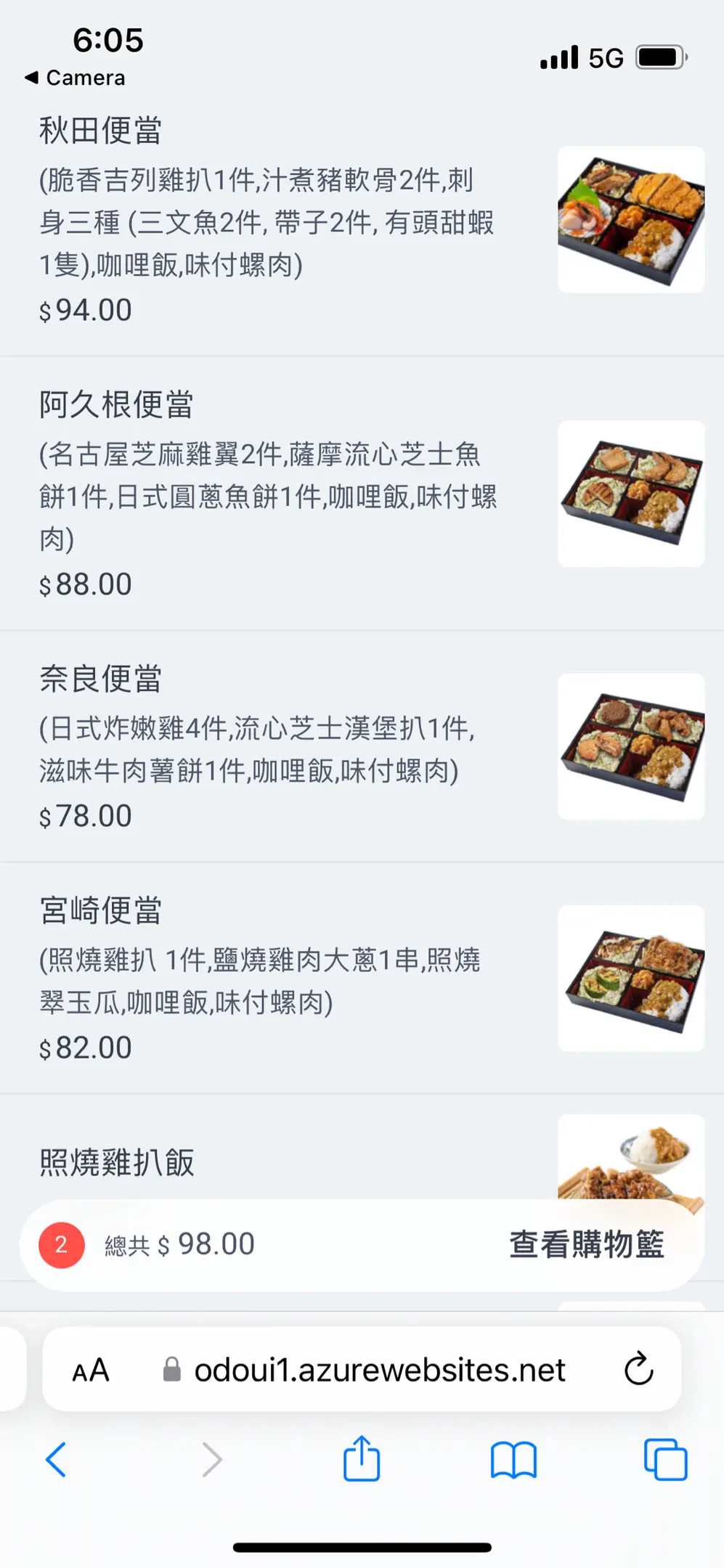Open Safari bookmarks
The image size is (724, 1568).
click(513, 1459)
